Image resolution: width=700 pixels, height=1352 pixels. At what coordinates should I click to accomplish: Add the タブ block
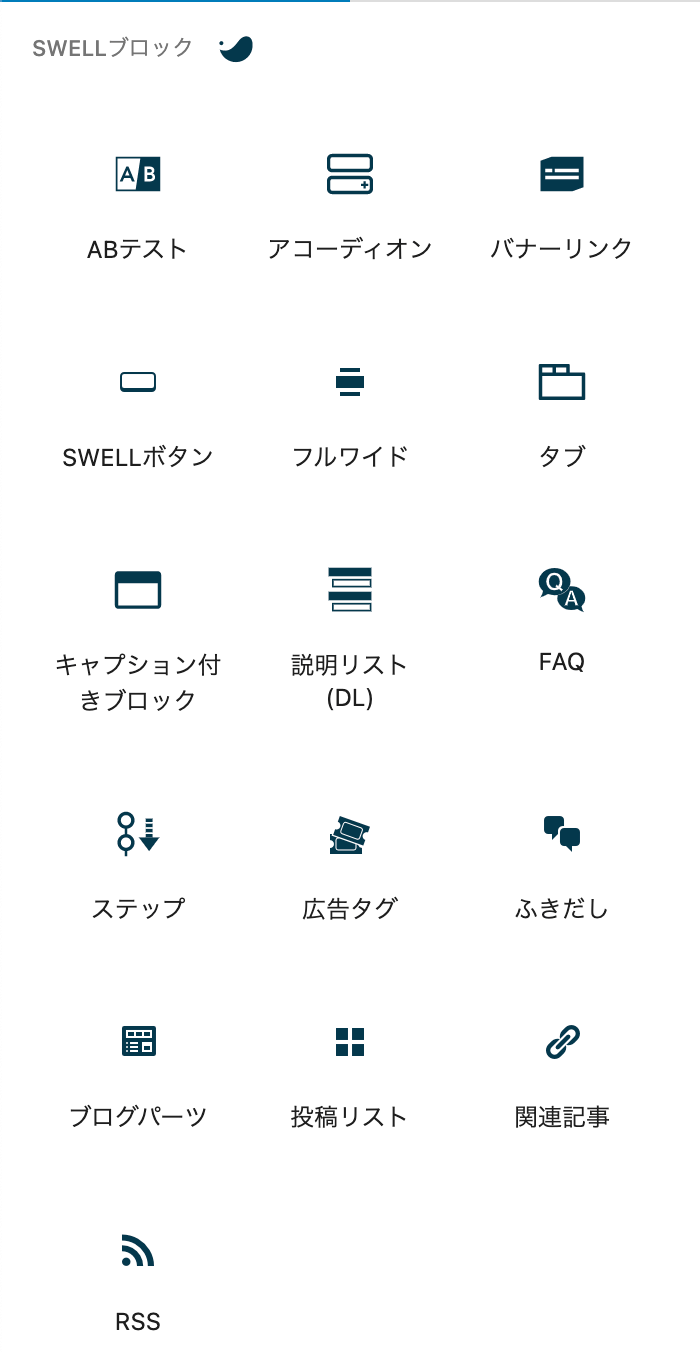[x=561, y=382]
